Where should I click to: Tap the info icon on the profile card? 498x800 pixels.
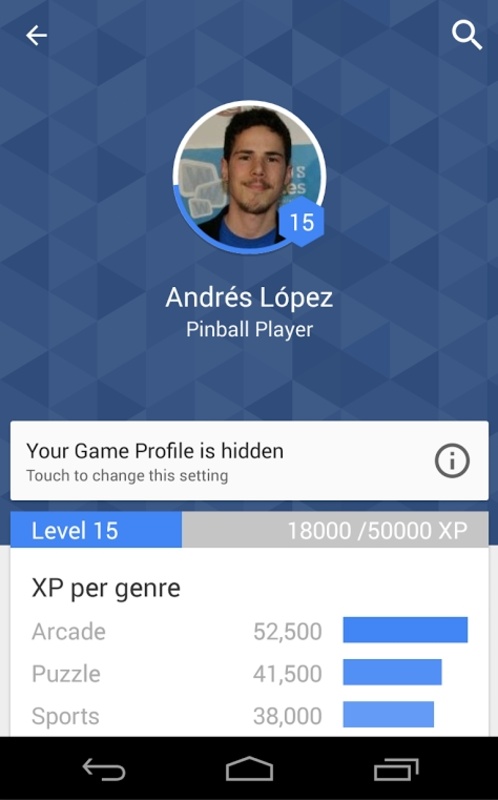coord(452,460)
